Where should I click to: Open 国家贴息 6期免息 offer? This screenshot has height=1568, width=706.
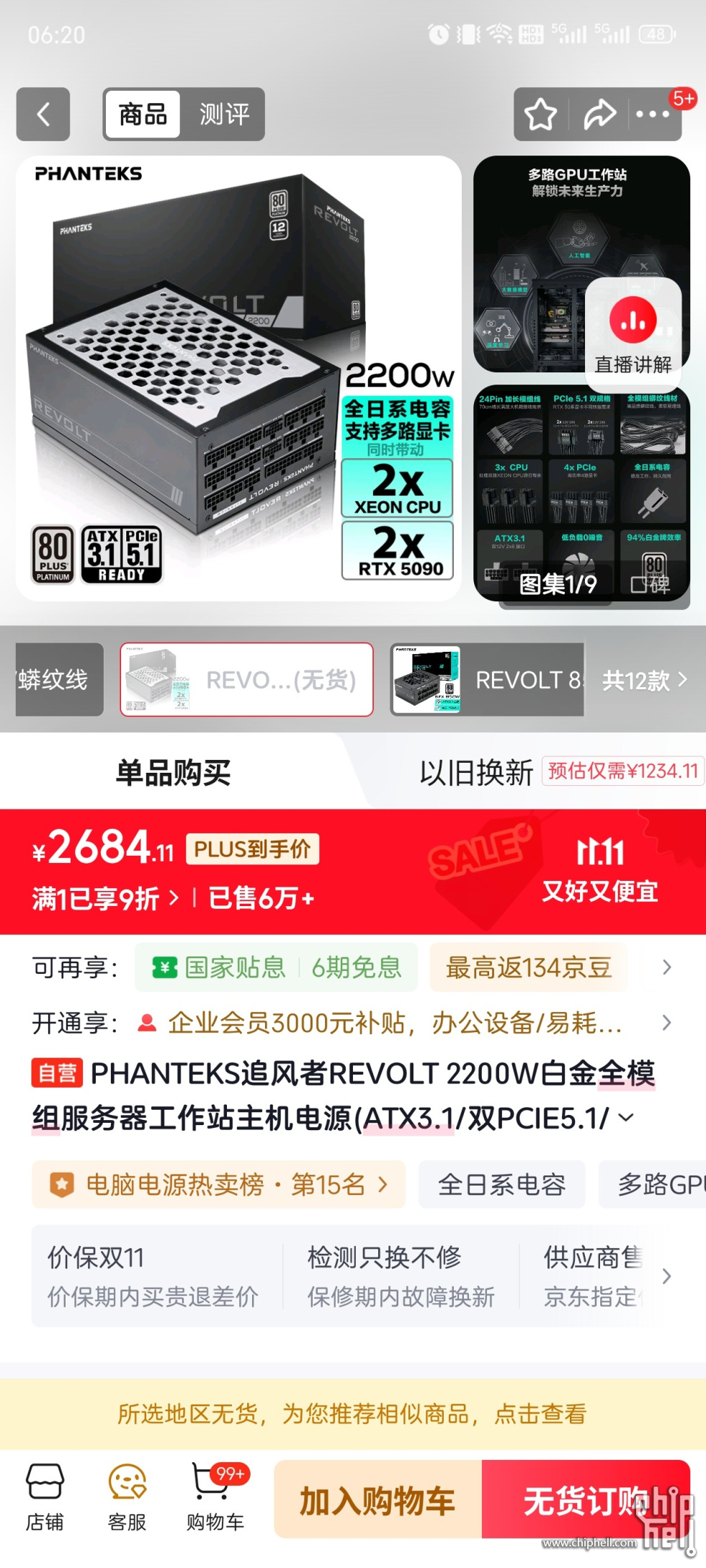coord(276,967)
